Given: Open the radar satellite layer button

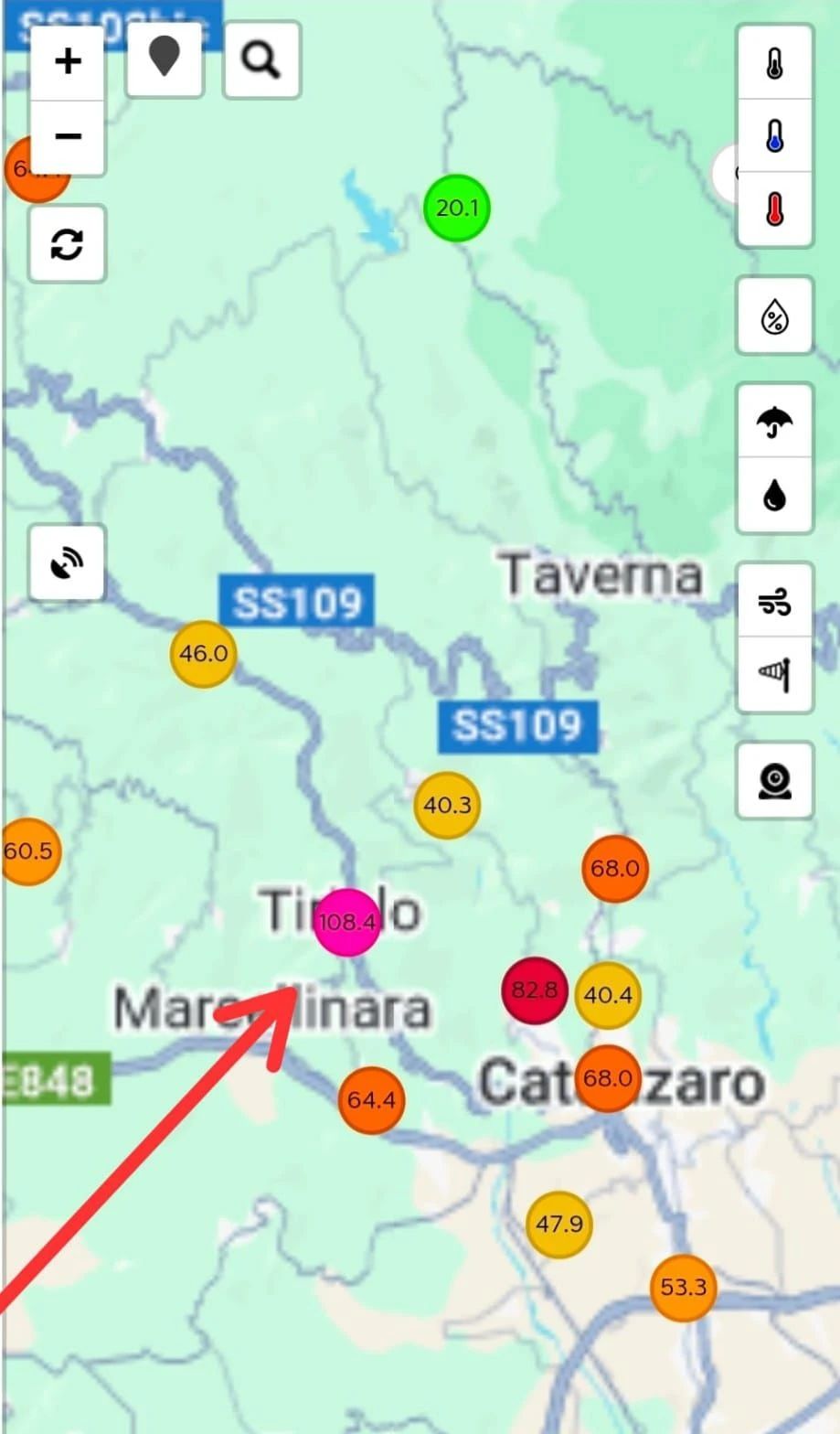Looking at the screenshot, I should click(67, 562).
